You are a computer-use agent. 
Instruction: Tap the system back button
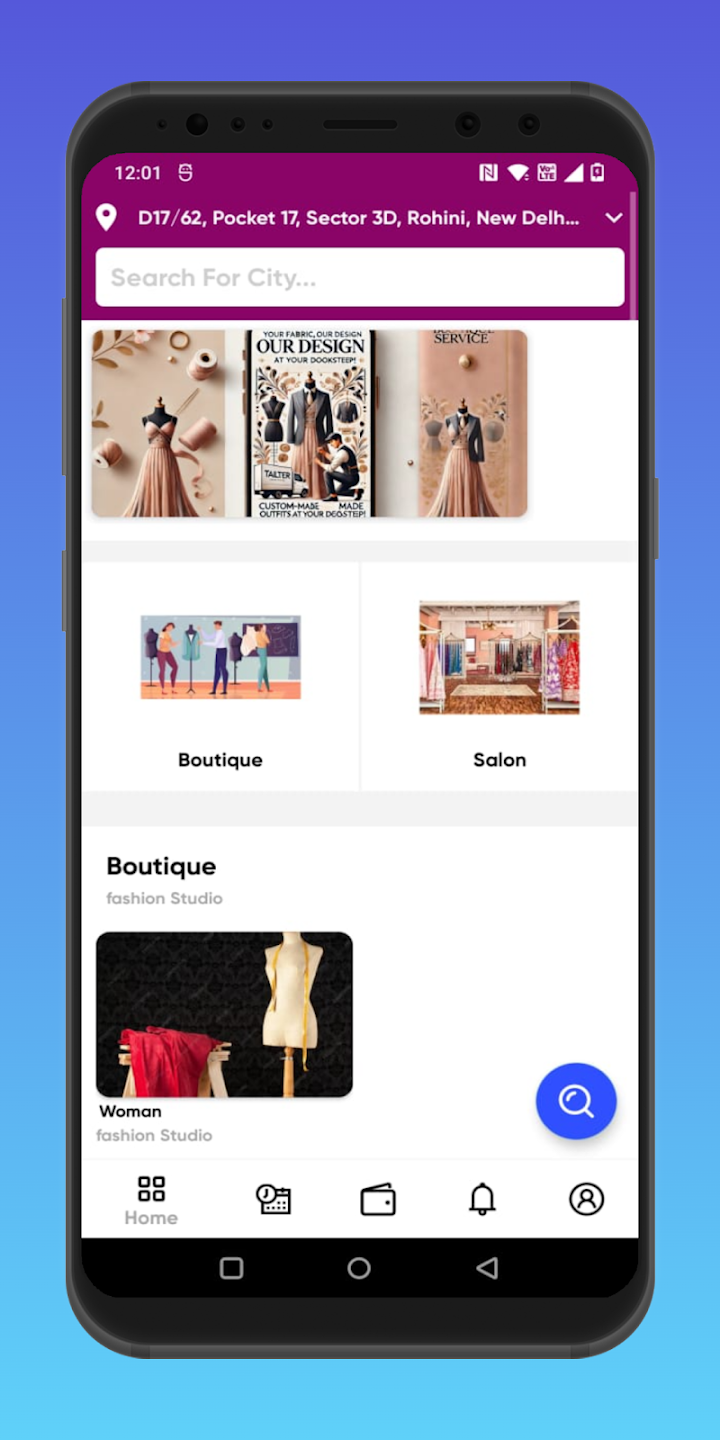pos(487,1268)
